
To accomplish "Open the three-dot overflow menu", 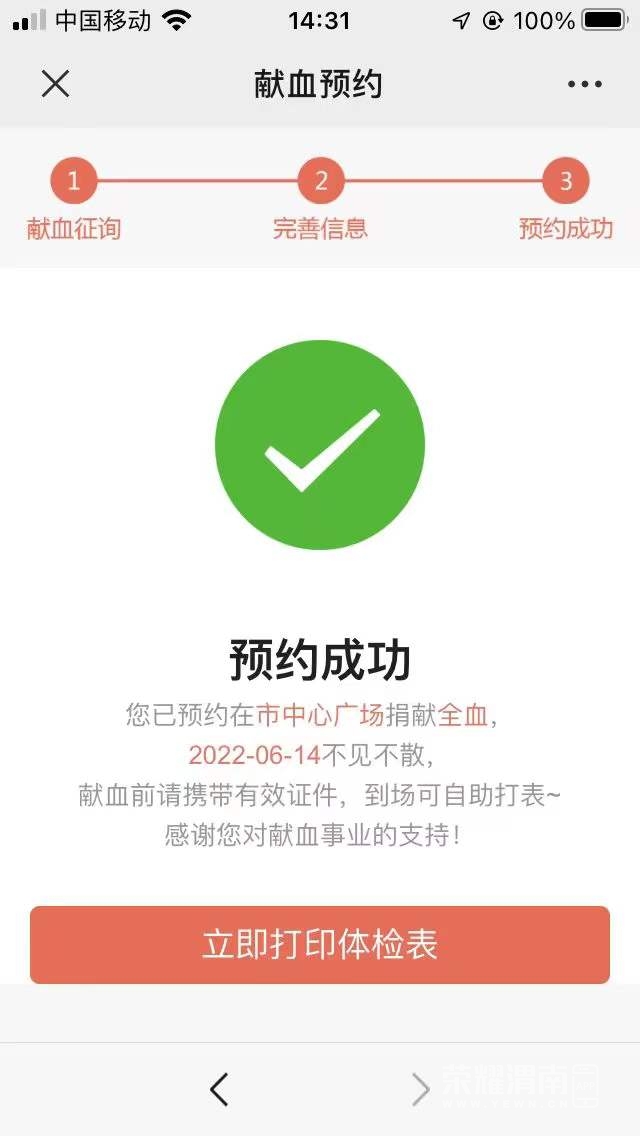I will (585, 84).
